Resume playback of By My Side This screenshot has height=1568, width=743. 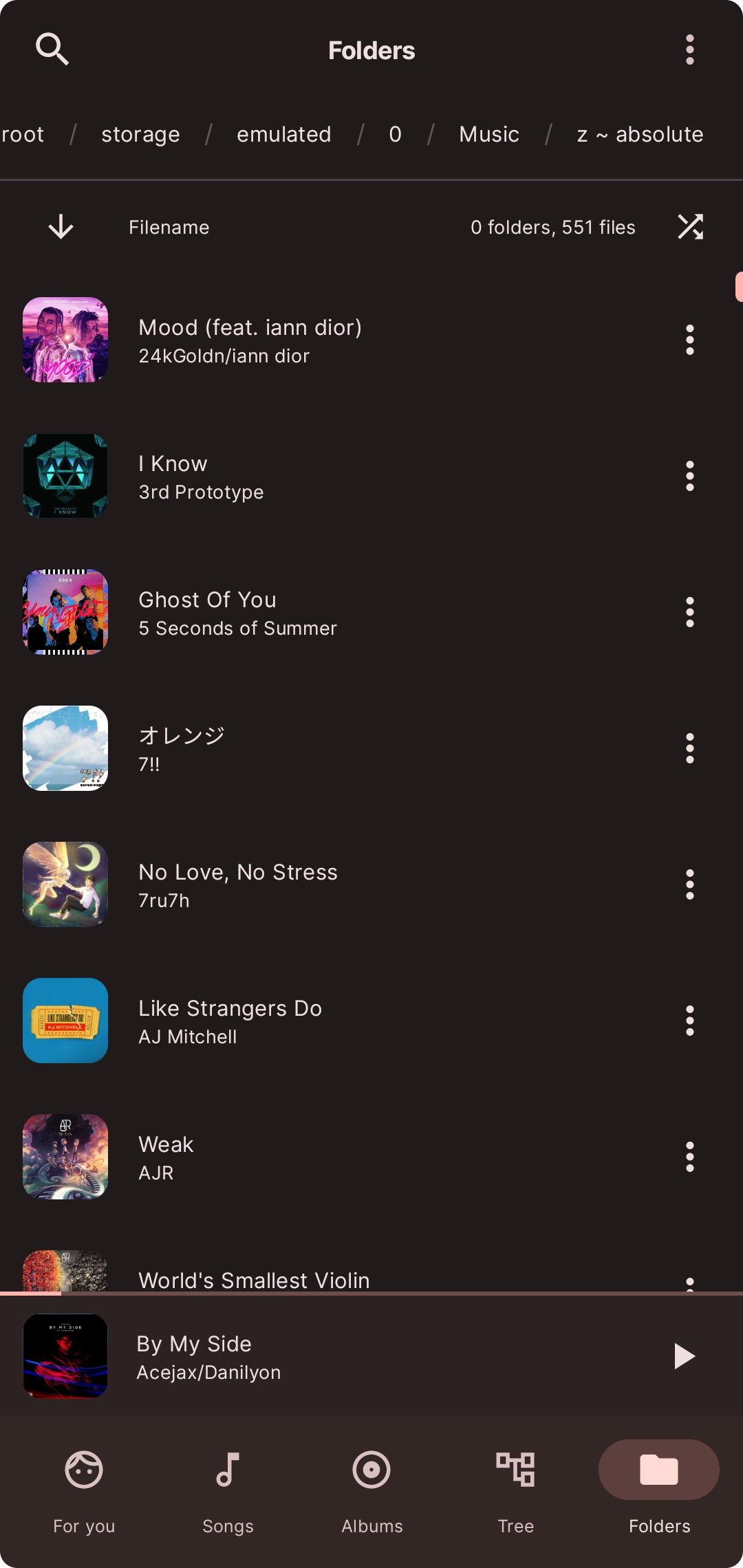(683, 1356)
